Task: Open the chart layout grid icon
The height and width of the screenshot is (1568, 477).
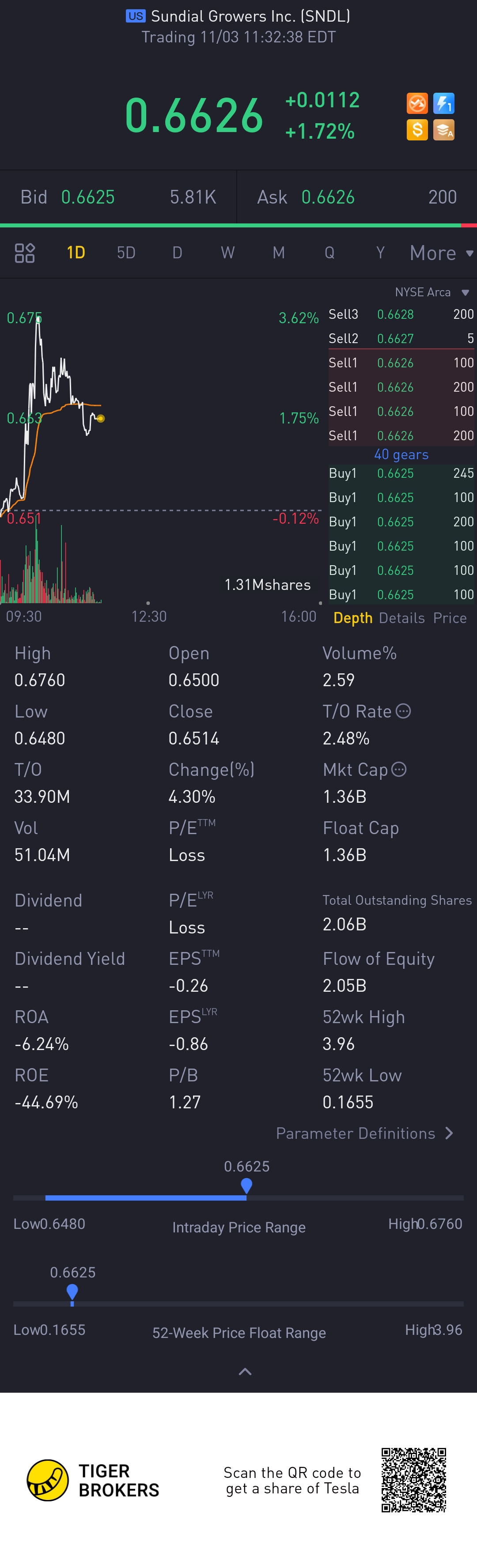Action: tap(24, 253)
